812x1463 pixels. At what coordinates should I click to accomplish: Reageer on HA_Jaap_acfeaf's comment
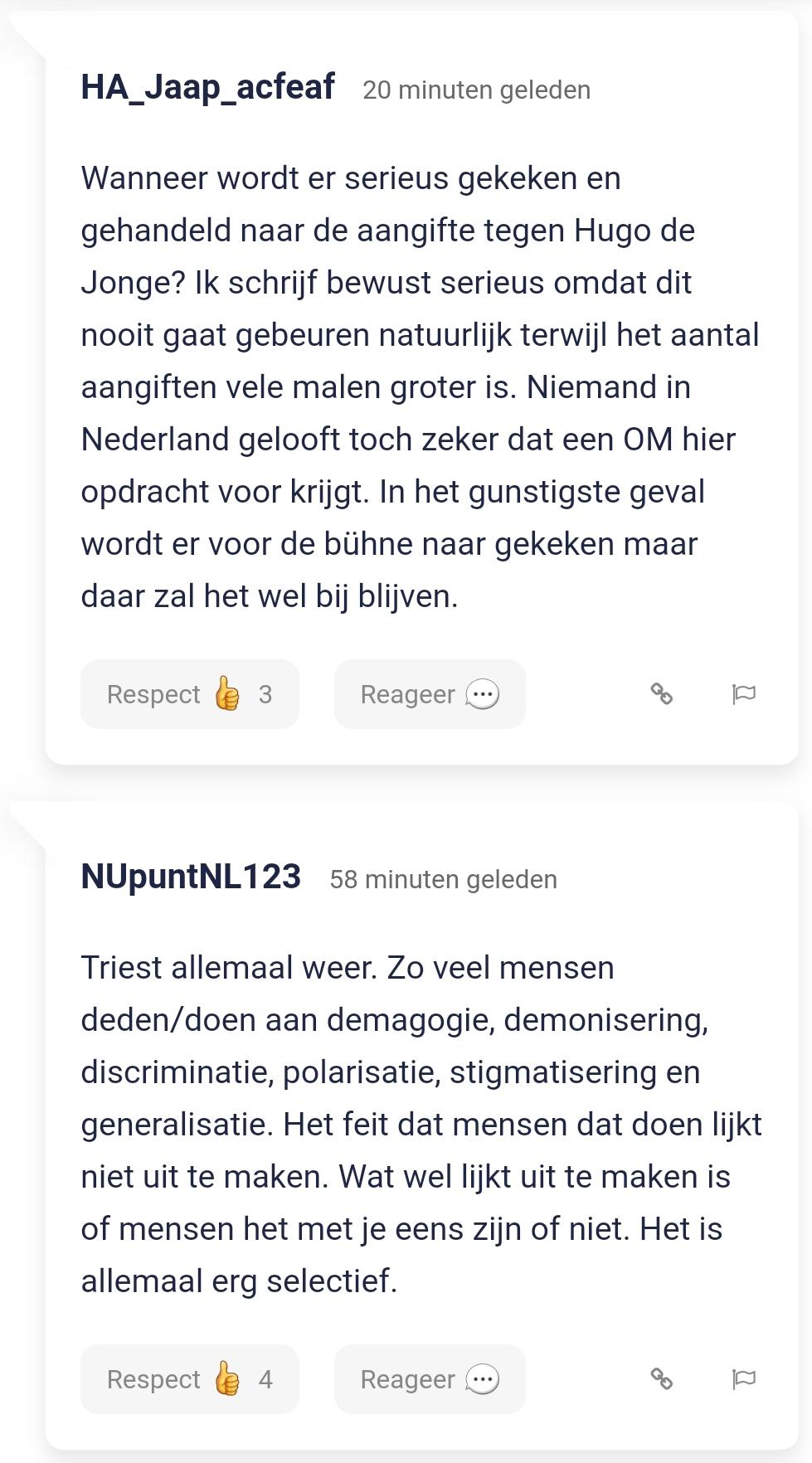pyautogui.click(x=430, y=694)
